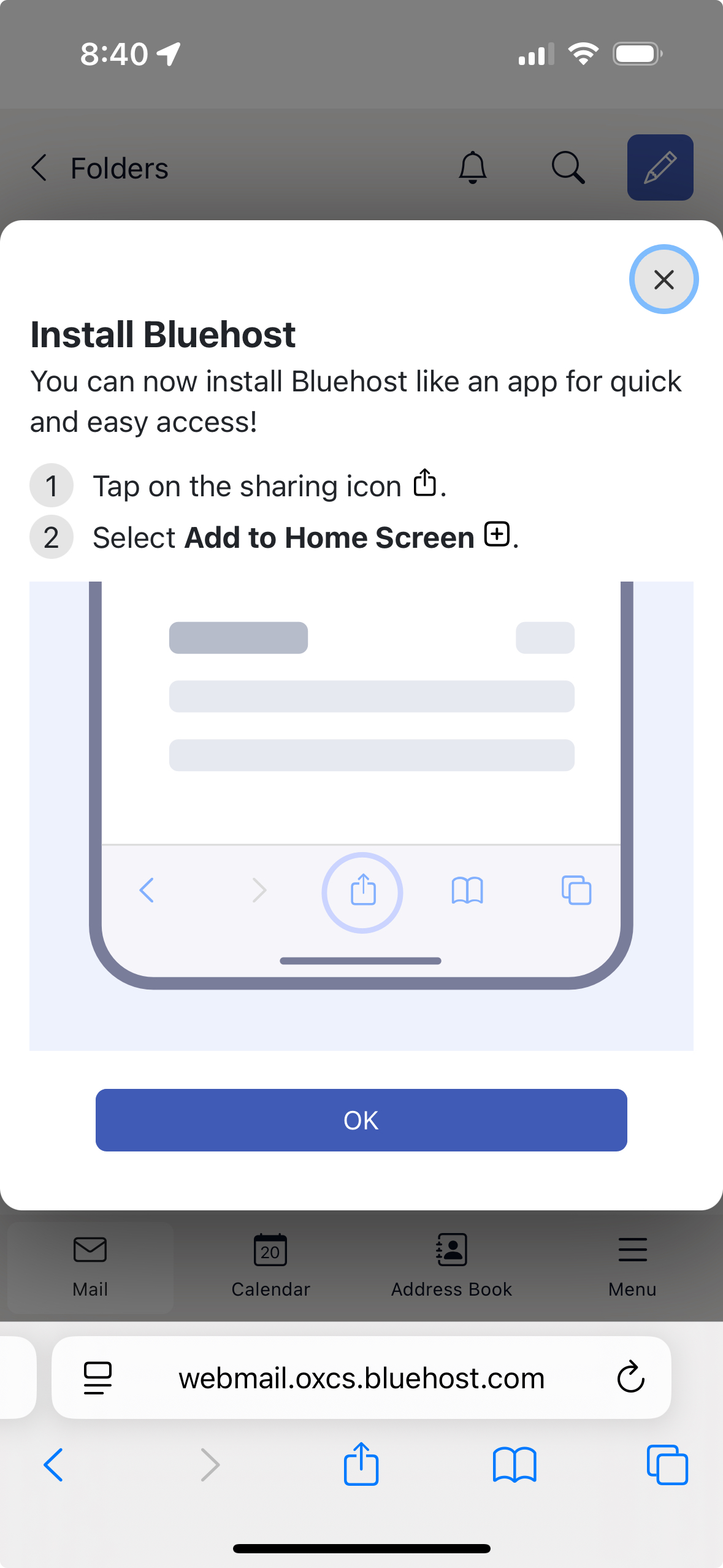Tap Safari's back navigation chevron
This screenshot has width=723, height=1568.
[54, 1466]
